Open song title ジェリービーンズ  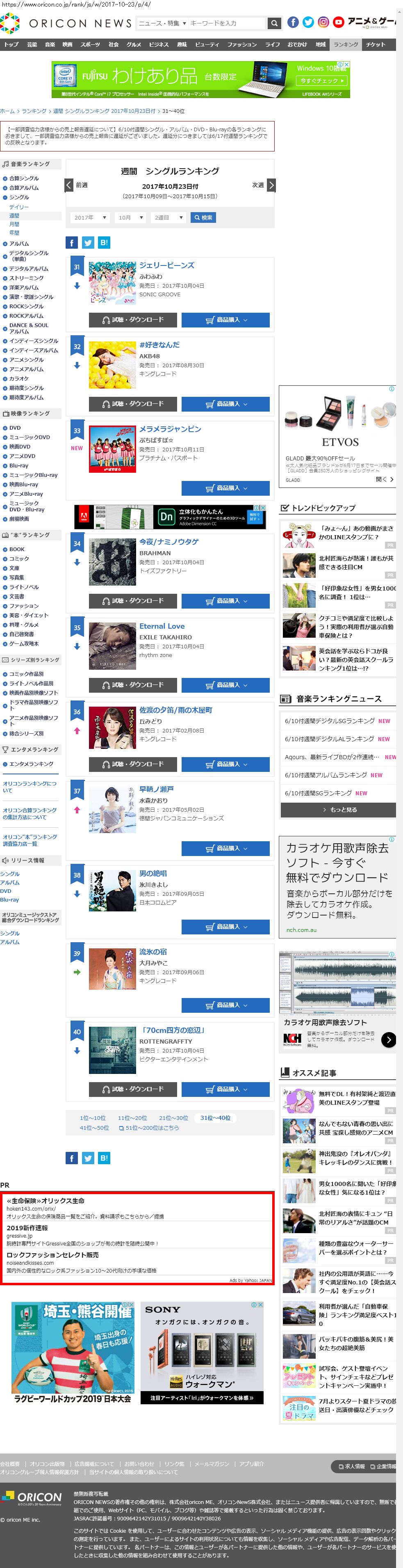tap(166, 266)
